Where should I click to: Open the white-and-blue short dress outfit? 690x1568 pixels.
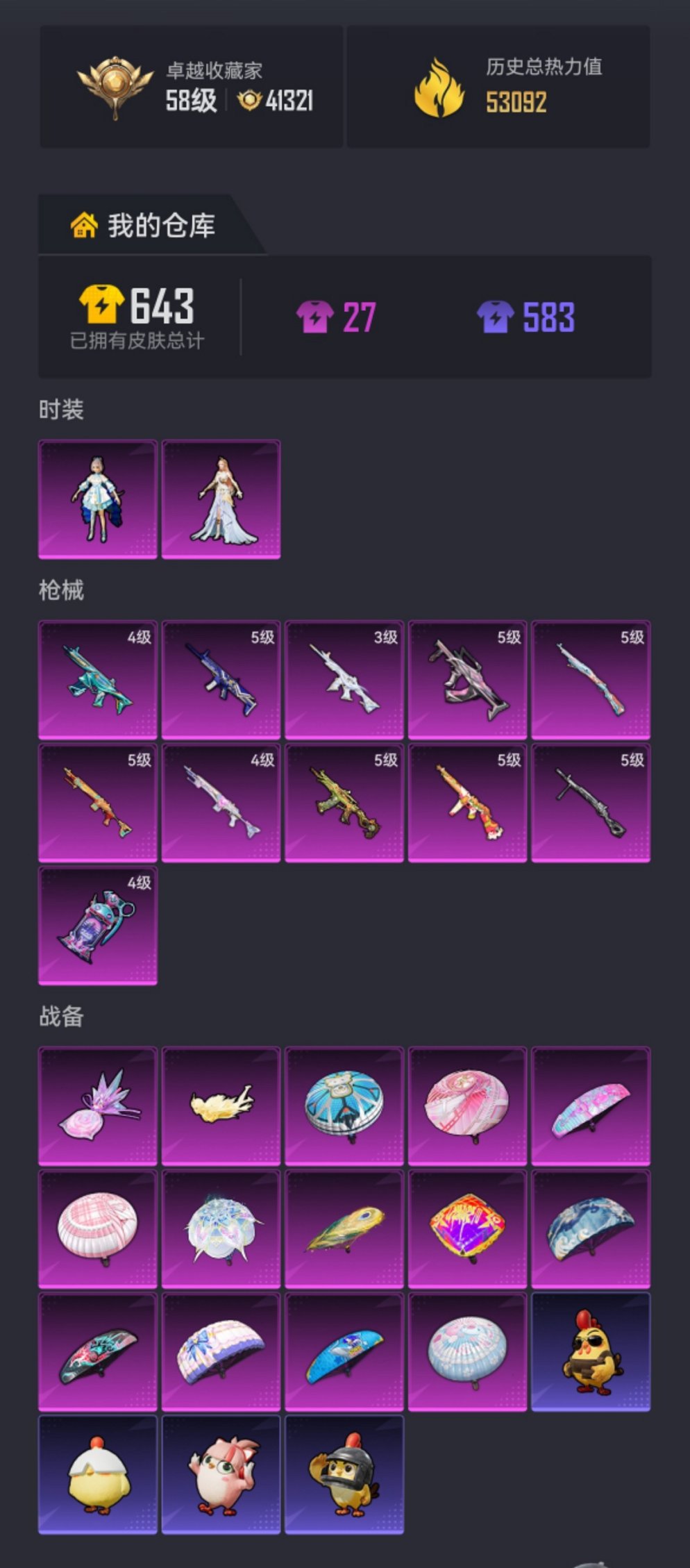tap(98, 499)
